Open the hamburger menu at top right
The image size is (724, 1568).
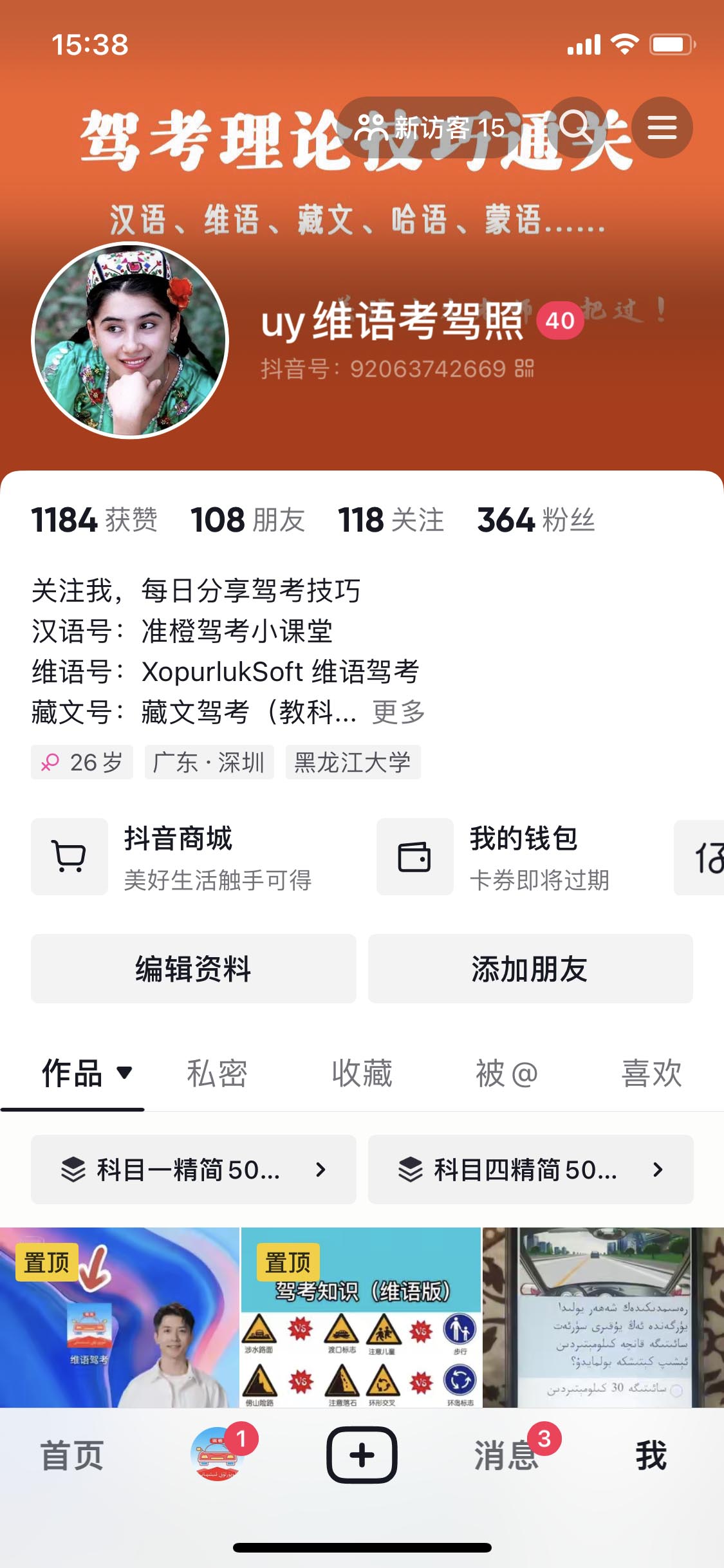click(662, 127)
